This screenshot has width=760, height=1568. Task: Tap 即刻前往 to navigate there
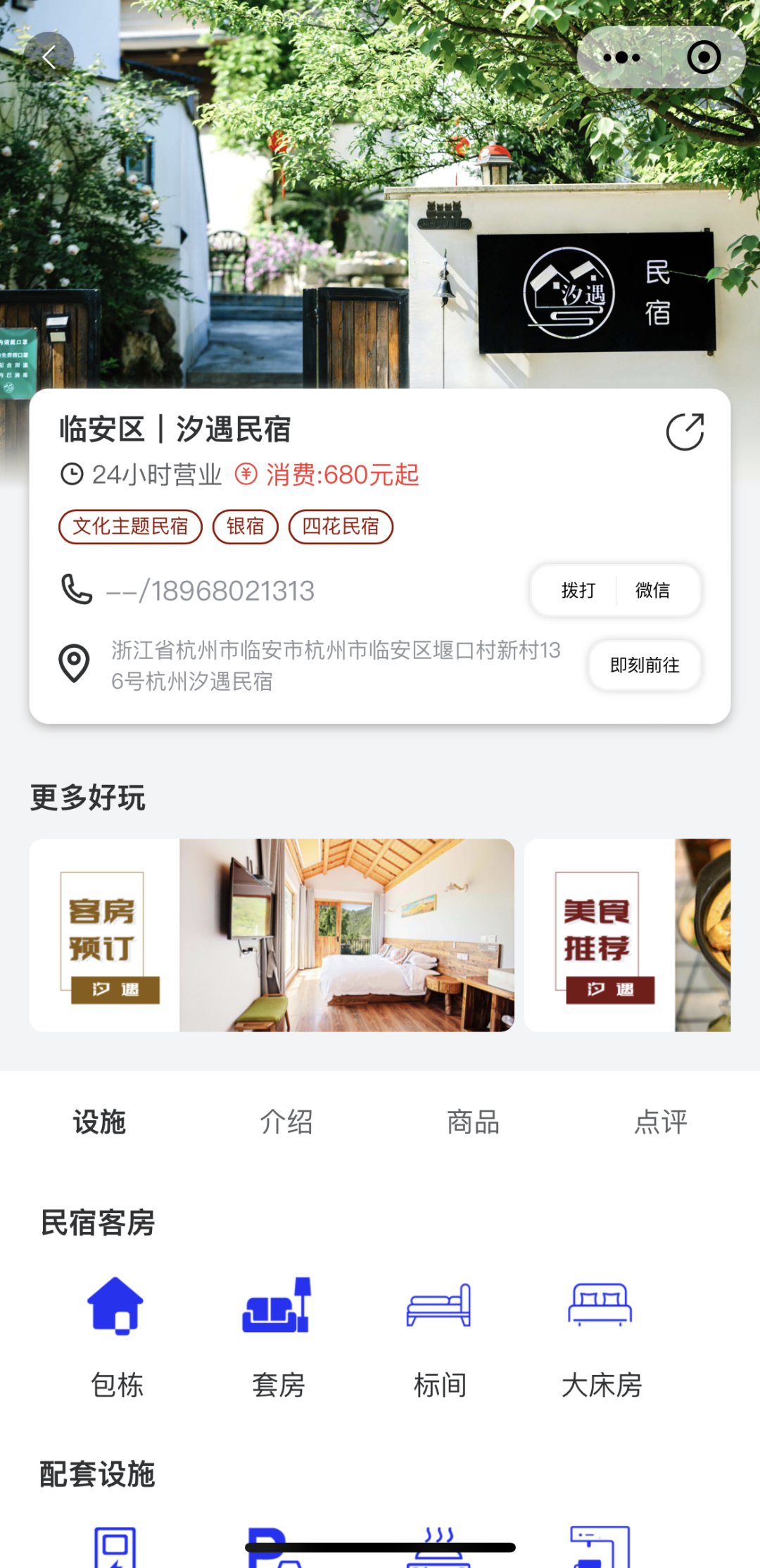[x=645, y=665]
